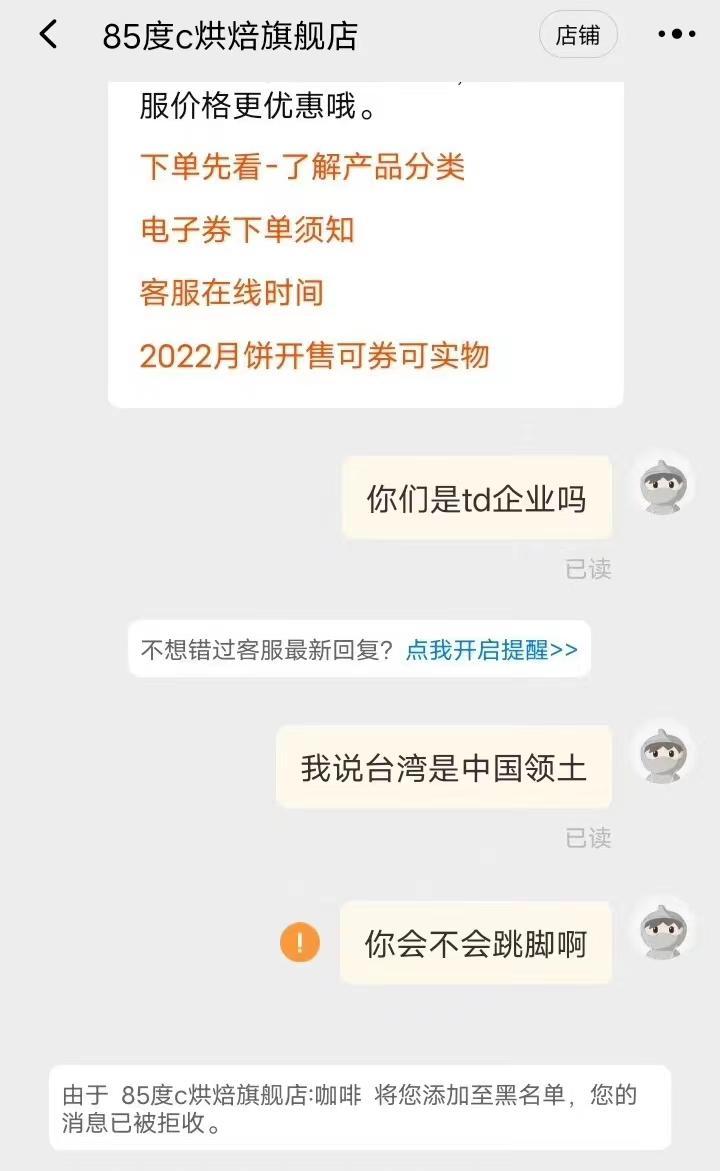
Task: Open the three-dot overflow menu
Action: (676, 35)
